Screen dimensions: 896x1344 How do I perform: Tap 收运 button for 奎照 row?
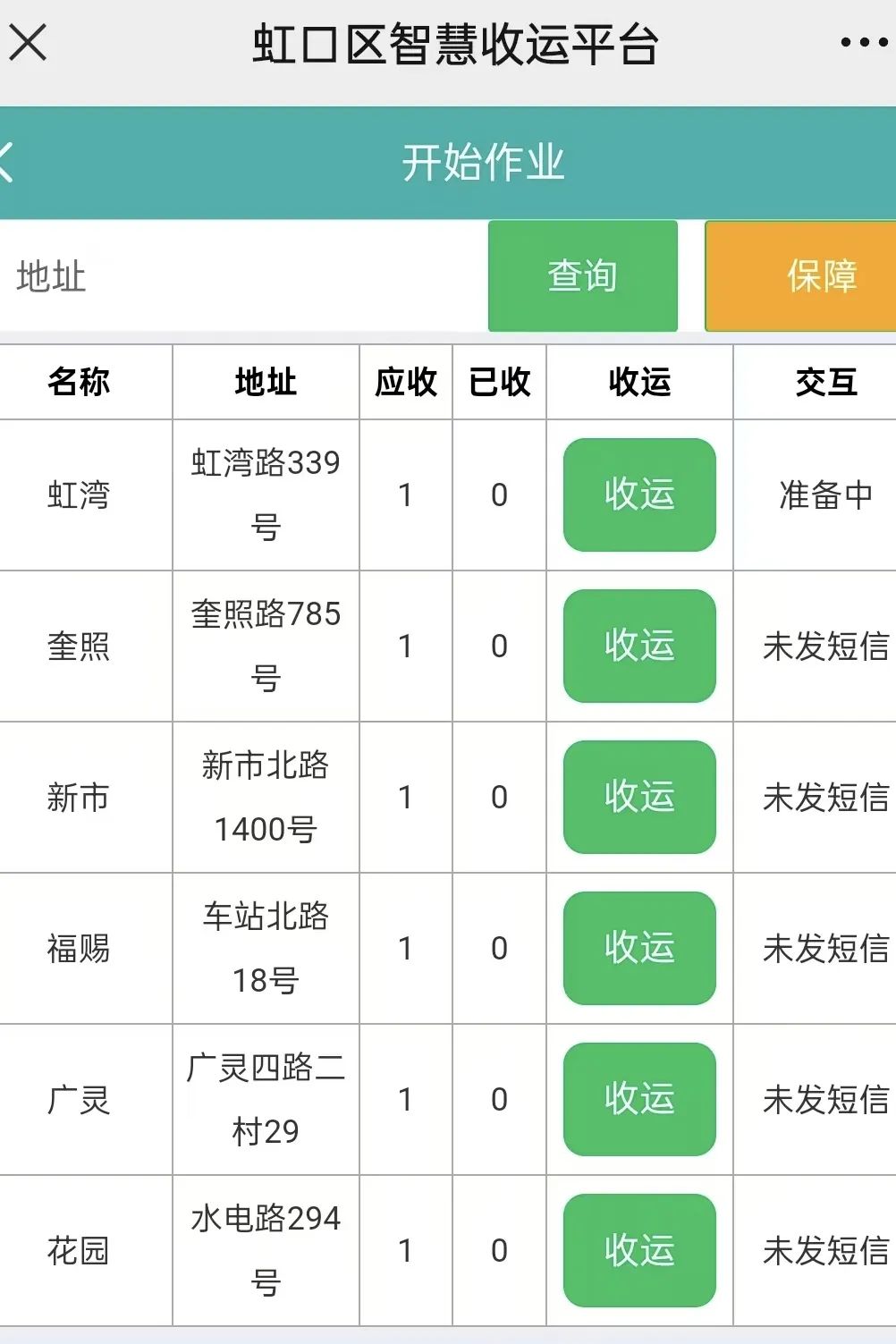(637, 647)
